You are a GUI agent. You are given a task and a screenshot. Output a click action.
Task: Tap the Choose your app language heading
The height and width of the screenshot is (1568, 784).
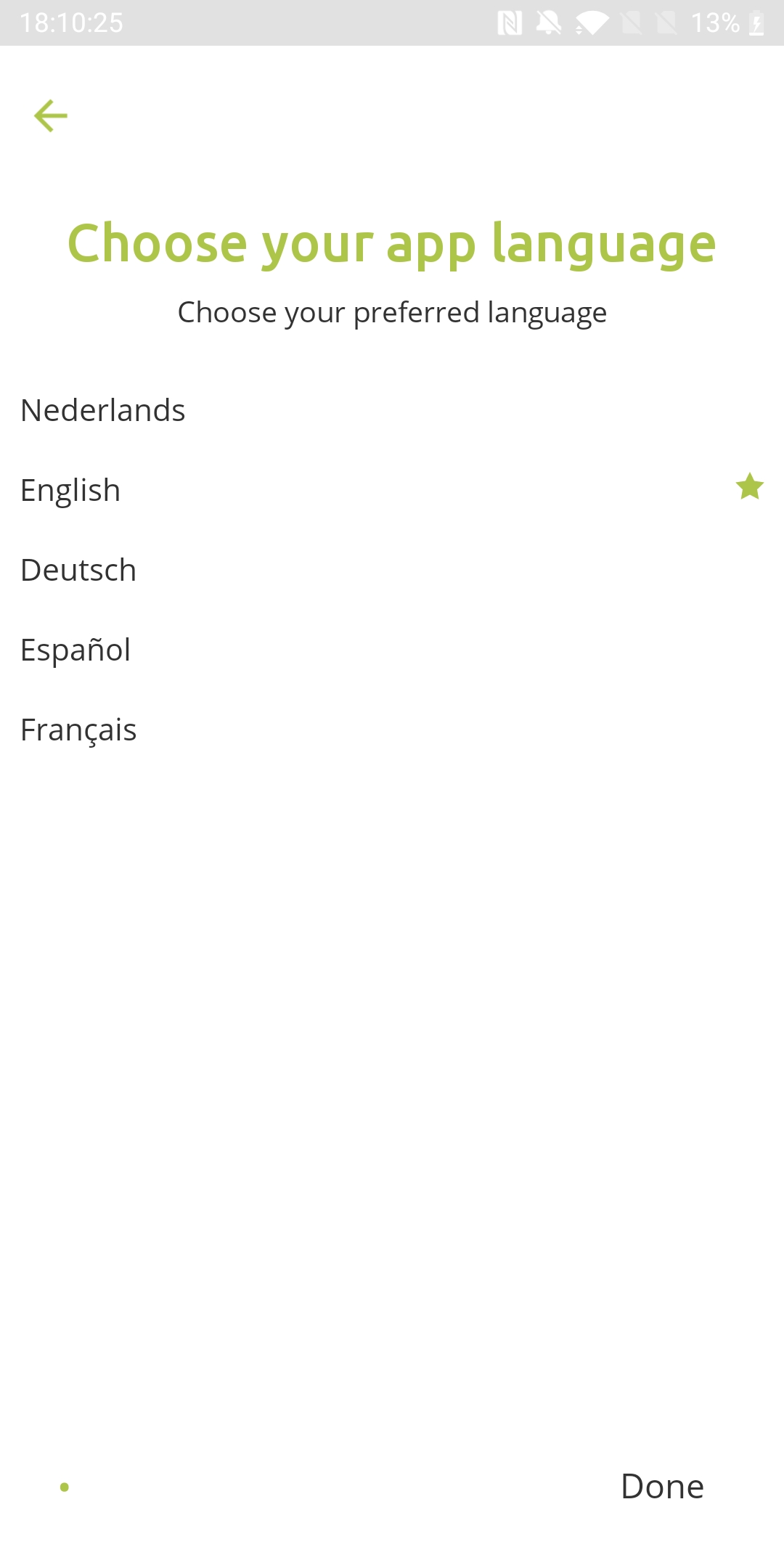point(391,243)
